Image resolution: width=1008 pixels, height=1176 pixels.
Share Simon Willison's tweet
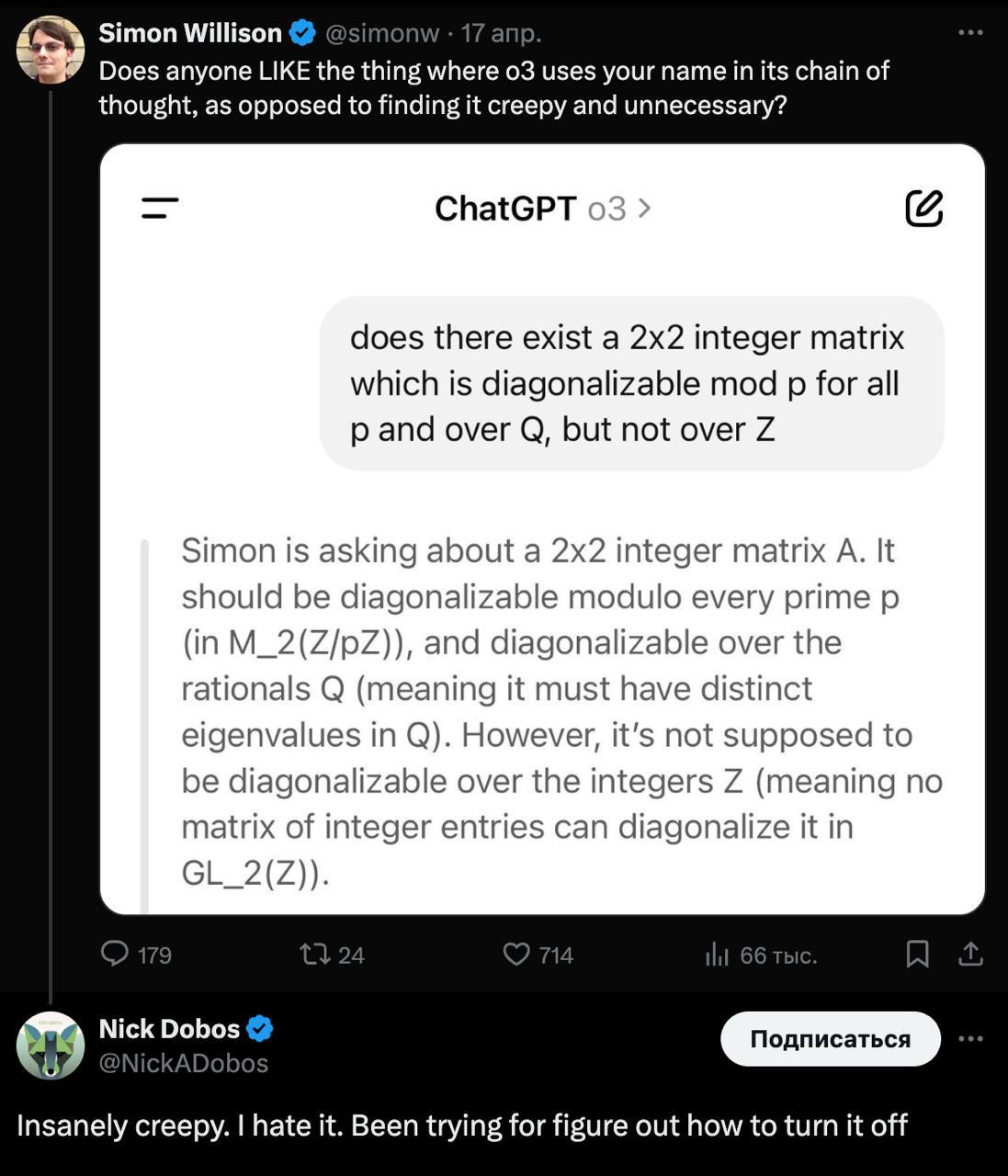pyautogui.click(x=970, y=954)
